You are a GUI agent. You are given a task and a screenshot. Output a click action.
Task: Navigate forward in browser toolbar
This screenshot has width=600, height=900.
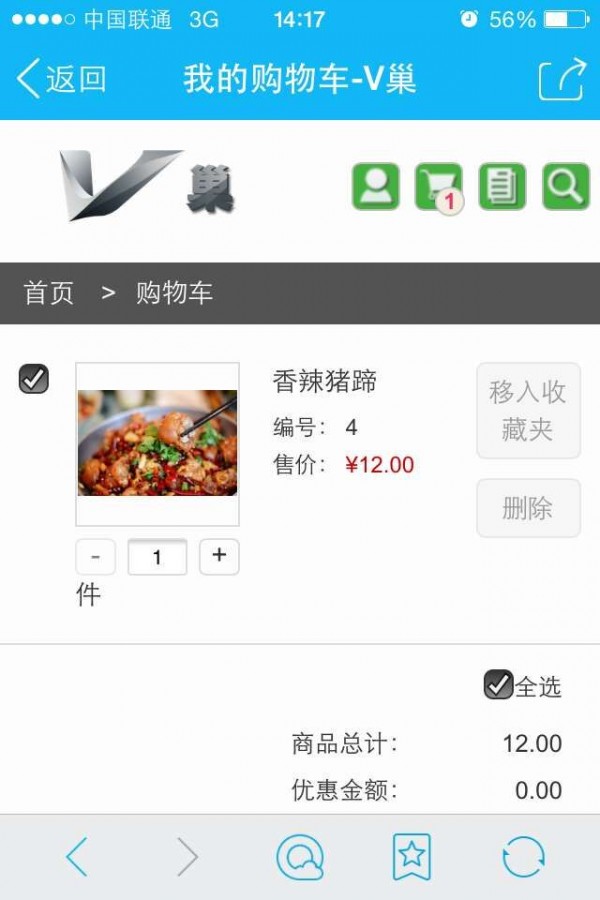pos(187,857)
